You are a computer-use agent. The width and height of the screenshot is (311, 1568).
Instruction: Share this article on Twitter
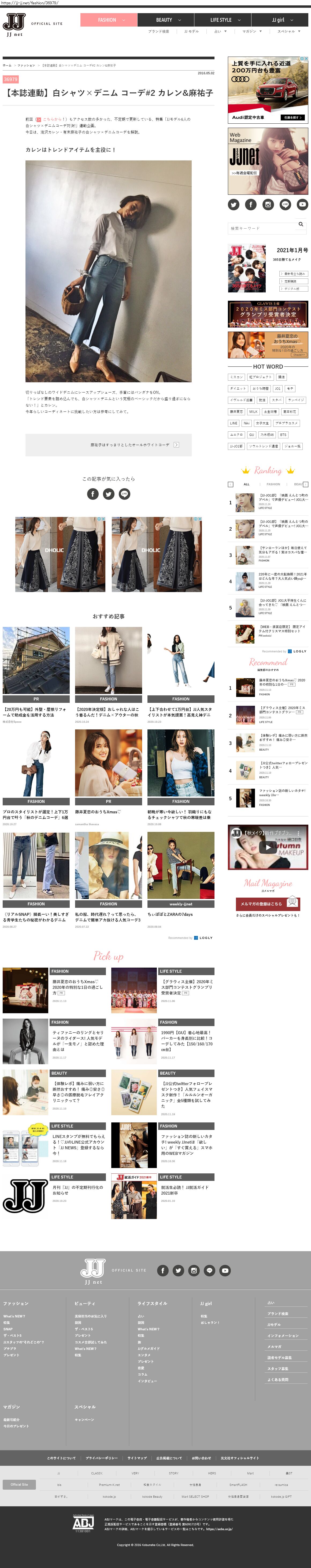coord(108,494)
